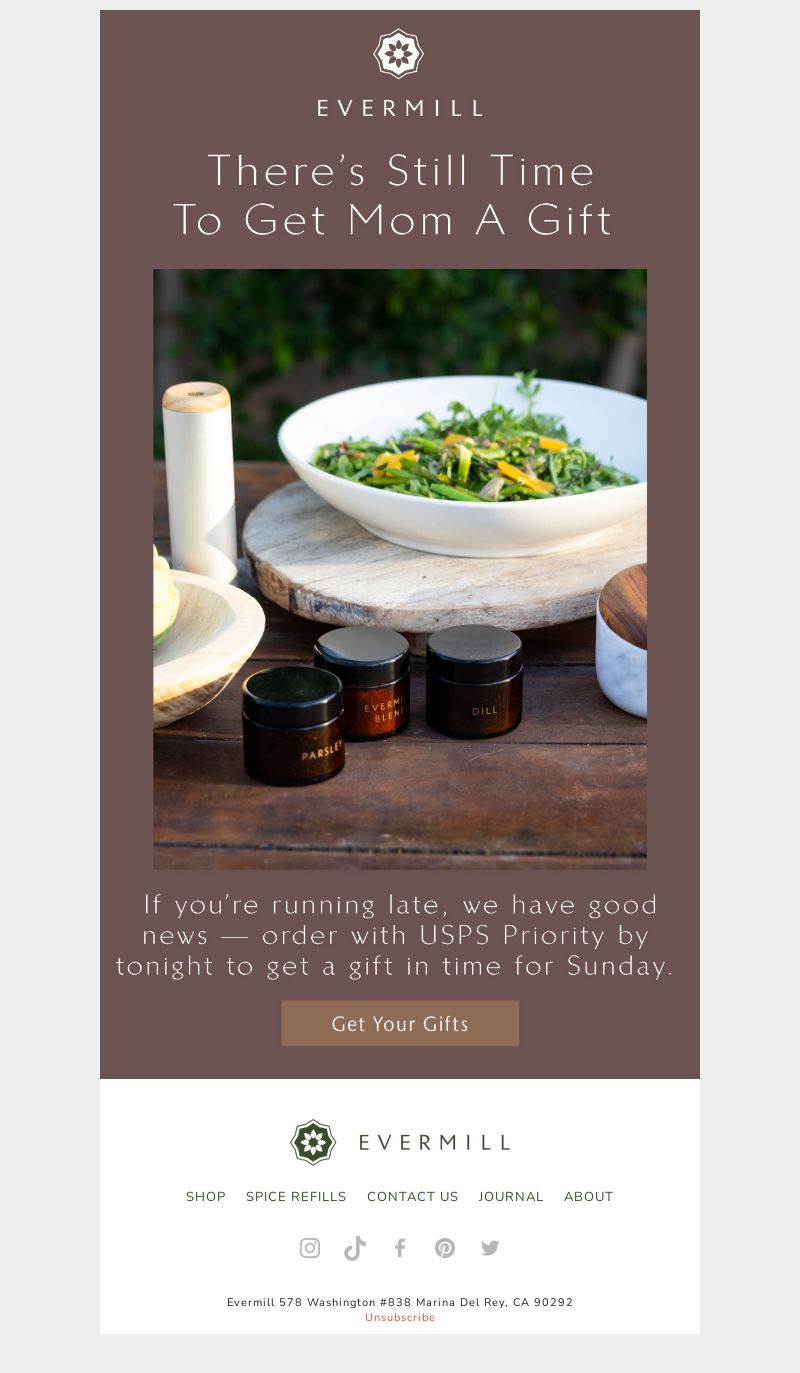Image resolution: width=800 pixels, height=1373 pixels.
Task: Visit the Journal page
Action: click(x=511, y=1196)
